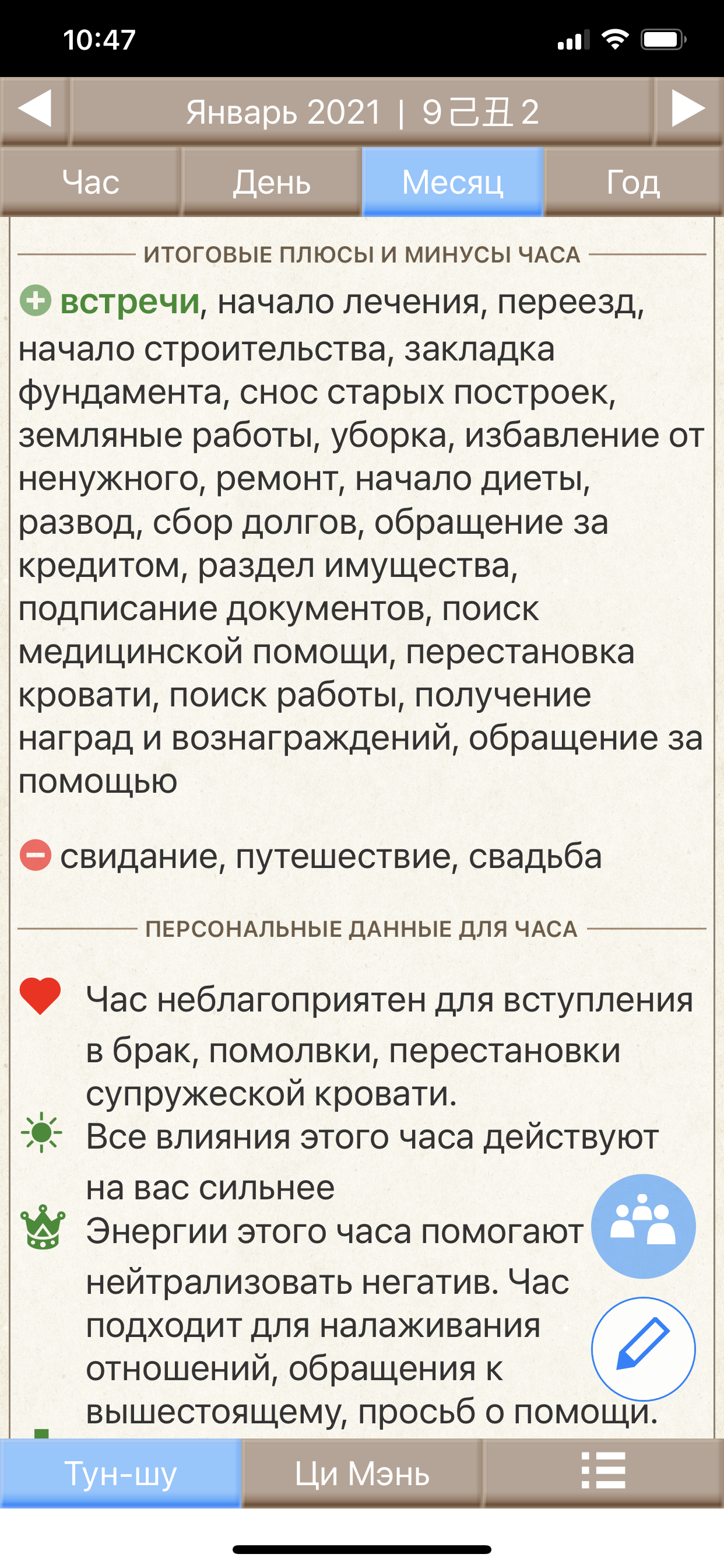Open the Год tab
This screenshot has width=724, height=1568.
632,181
